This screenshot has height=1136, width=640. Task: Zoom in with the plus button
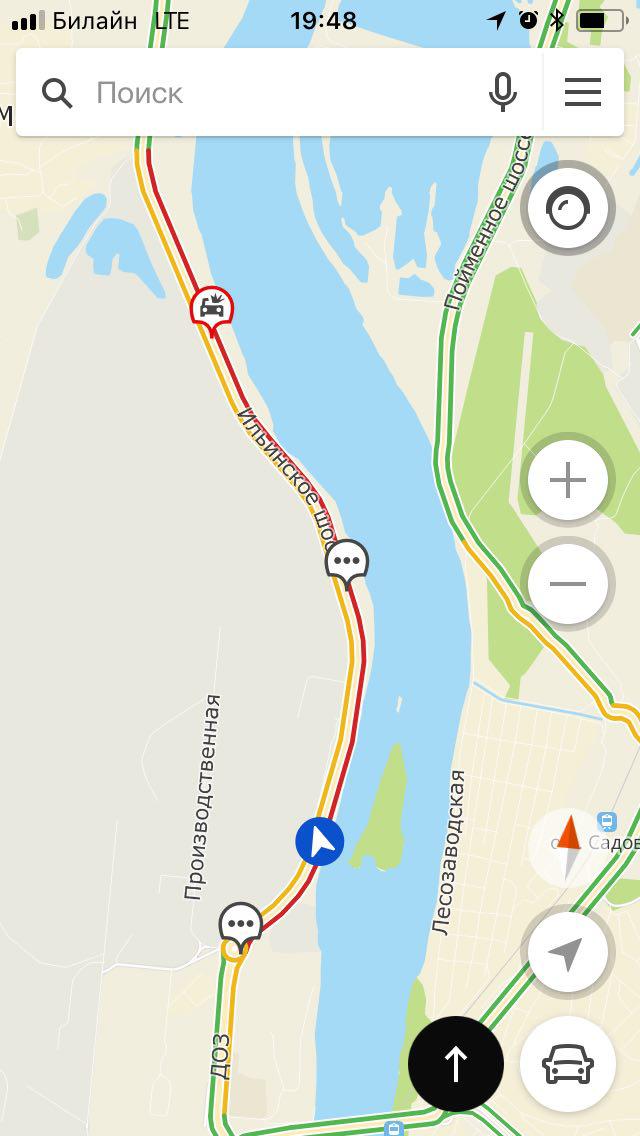click(x=568, y=480)
